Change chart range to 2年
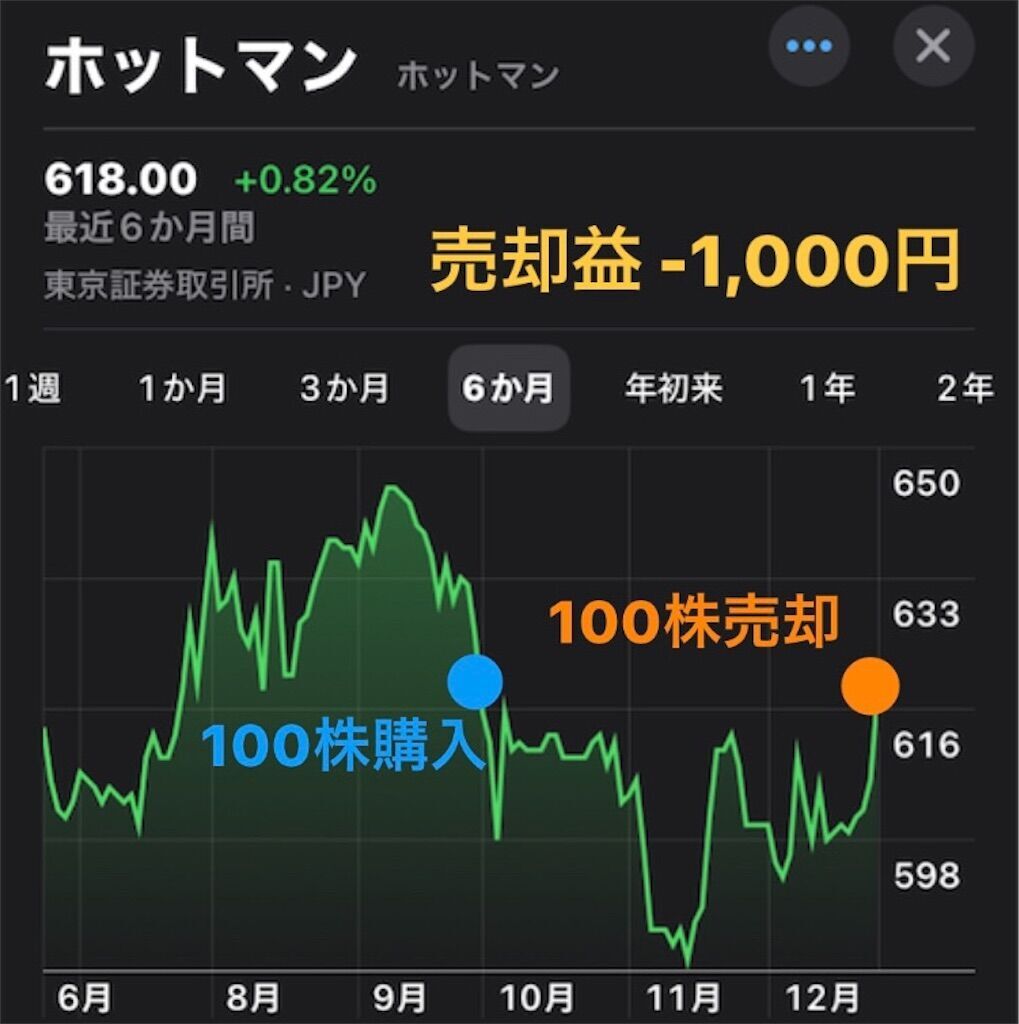1019x1024 pixels. point(965,388)
